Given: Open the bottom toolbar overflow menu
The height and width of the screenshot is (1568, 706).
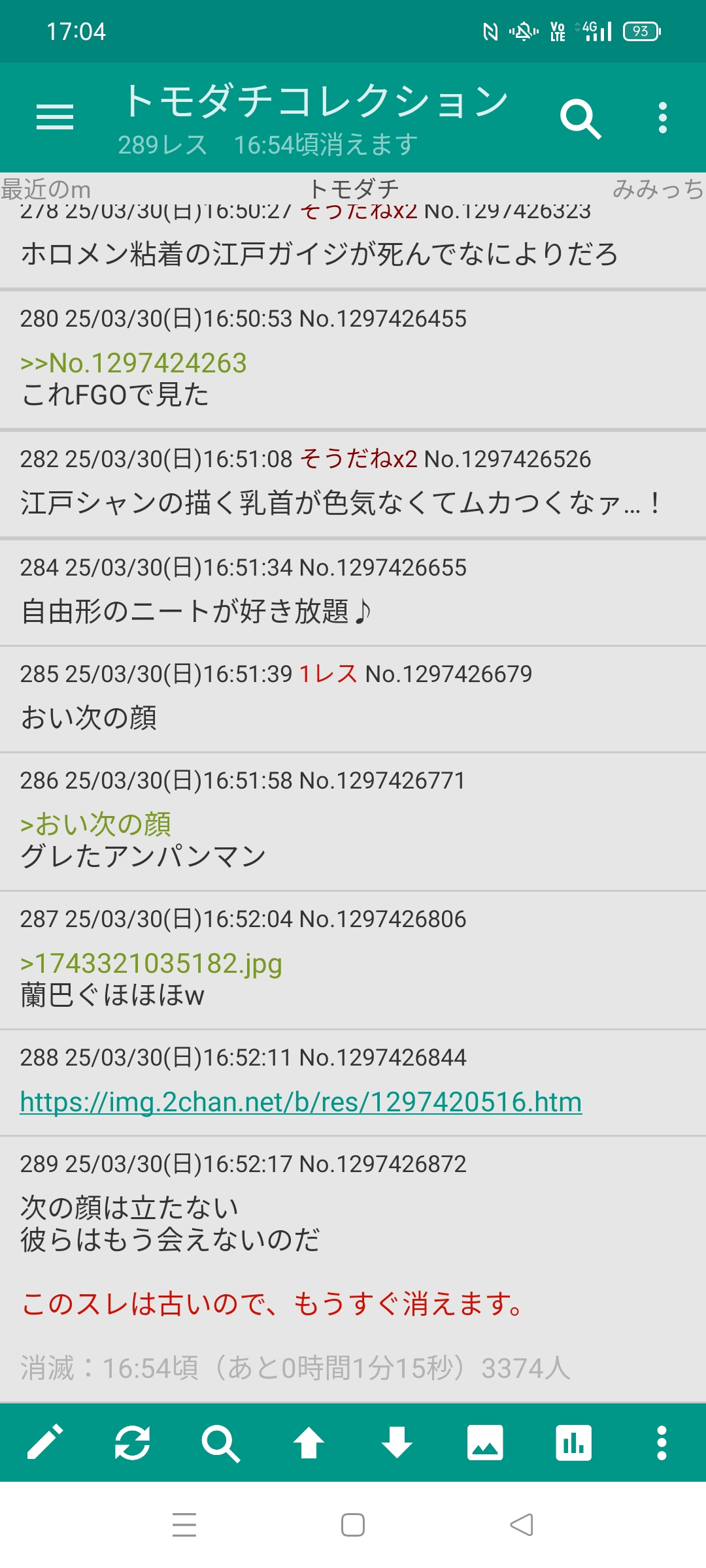Looking at the screenshot, I should (x=662, y=1443).
